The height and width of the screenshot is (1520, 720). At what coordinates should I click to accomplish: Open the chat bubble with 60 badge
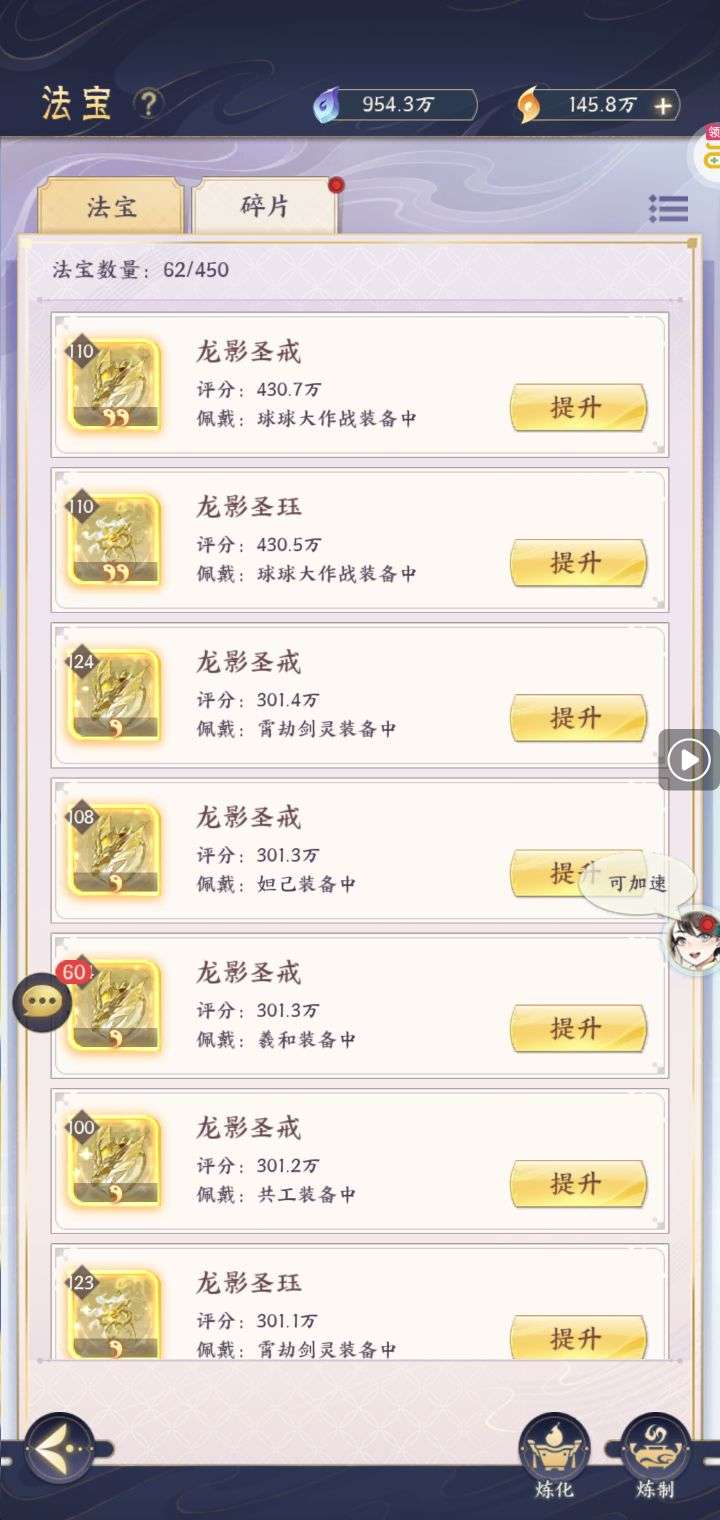click(43, 1001)
